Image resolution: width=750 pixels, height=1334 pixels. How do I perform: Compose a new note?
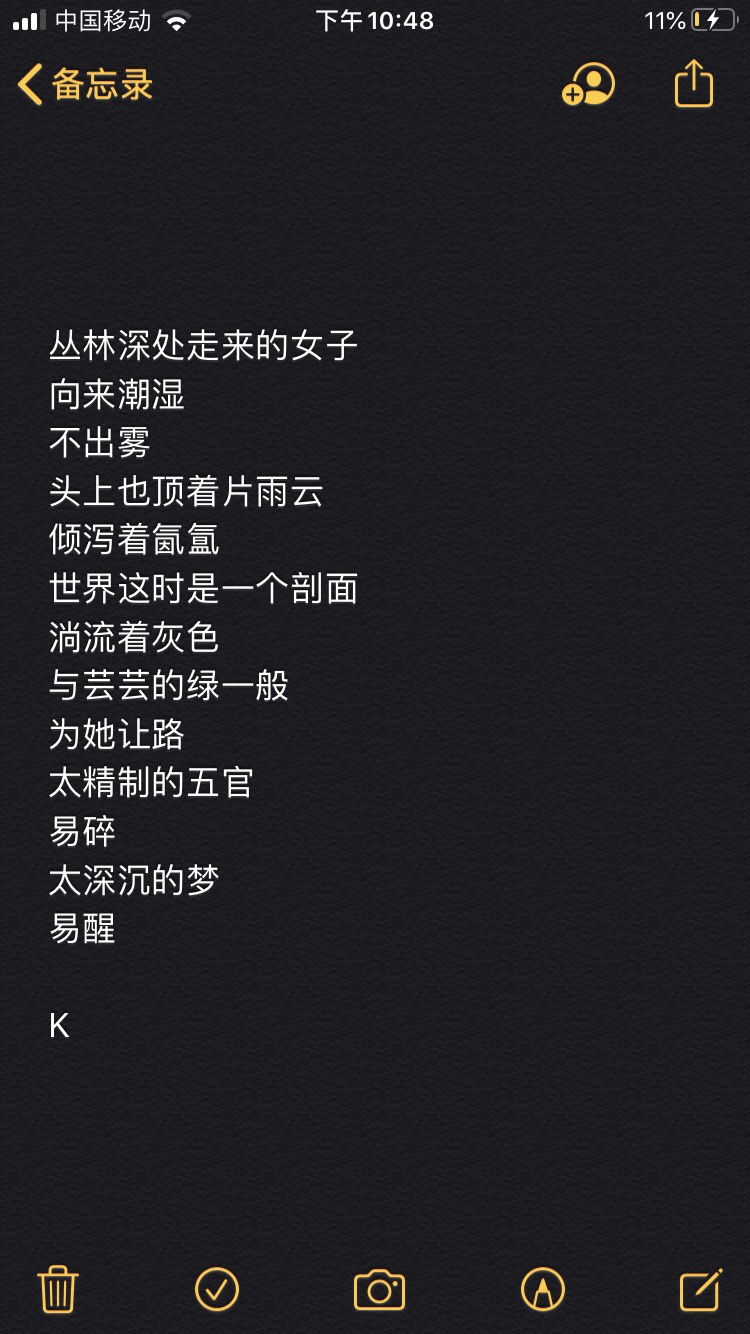[701, 1289]
